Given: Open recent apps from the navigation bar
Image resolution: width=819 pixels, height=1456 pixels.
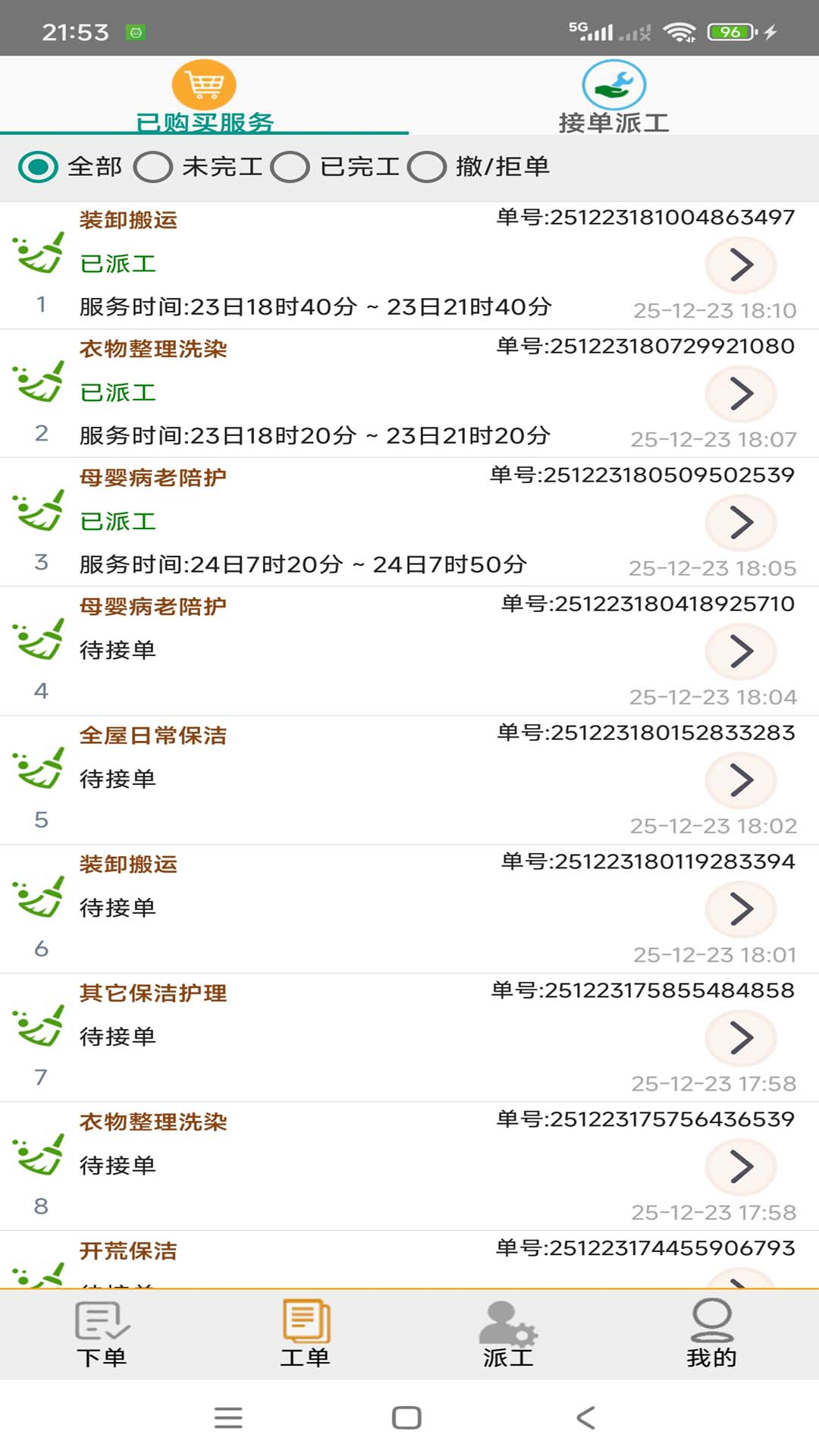Looking at the screenshot, I should click(228, 1417).
